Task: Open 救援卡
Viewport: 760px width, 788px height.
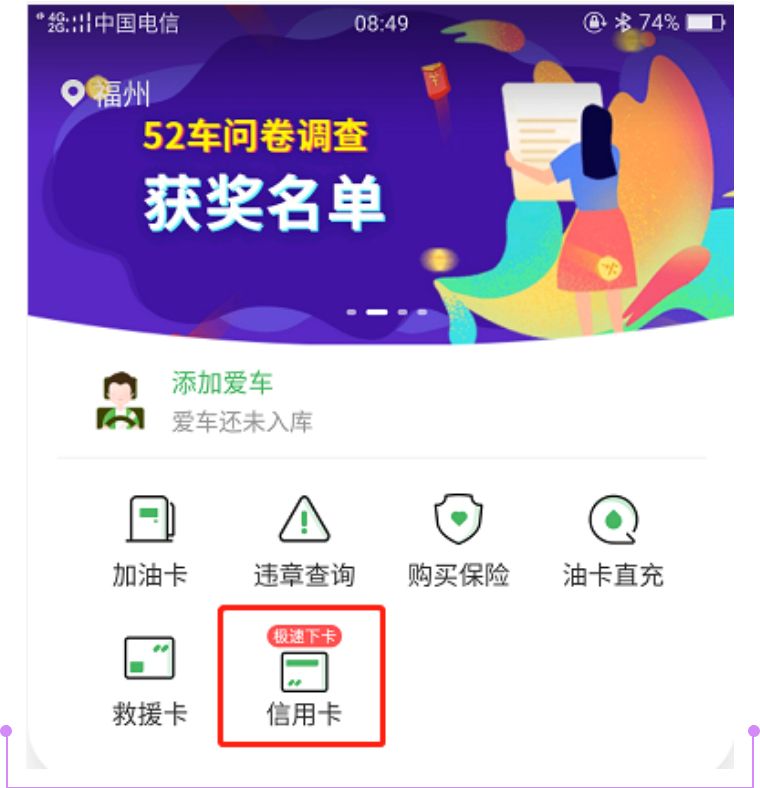Action: pyautogui.click(x=150, y=680)
